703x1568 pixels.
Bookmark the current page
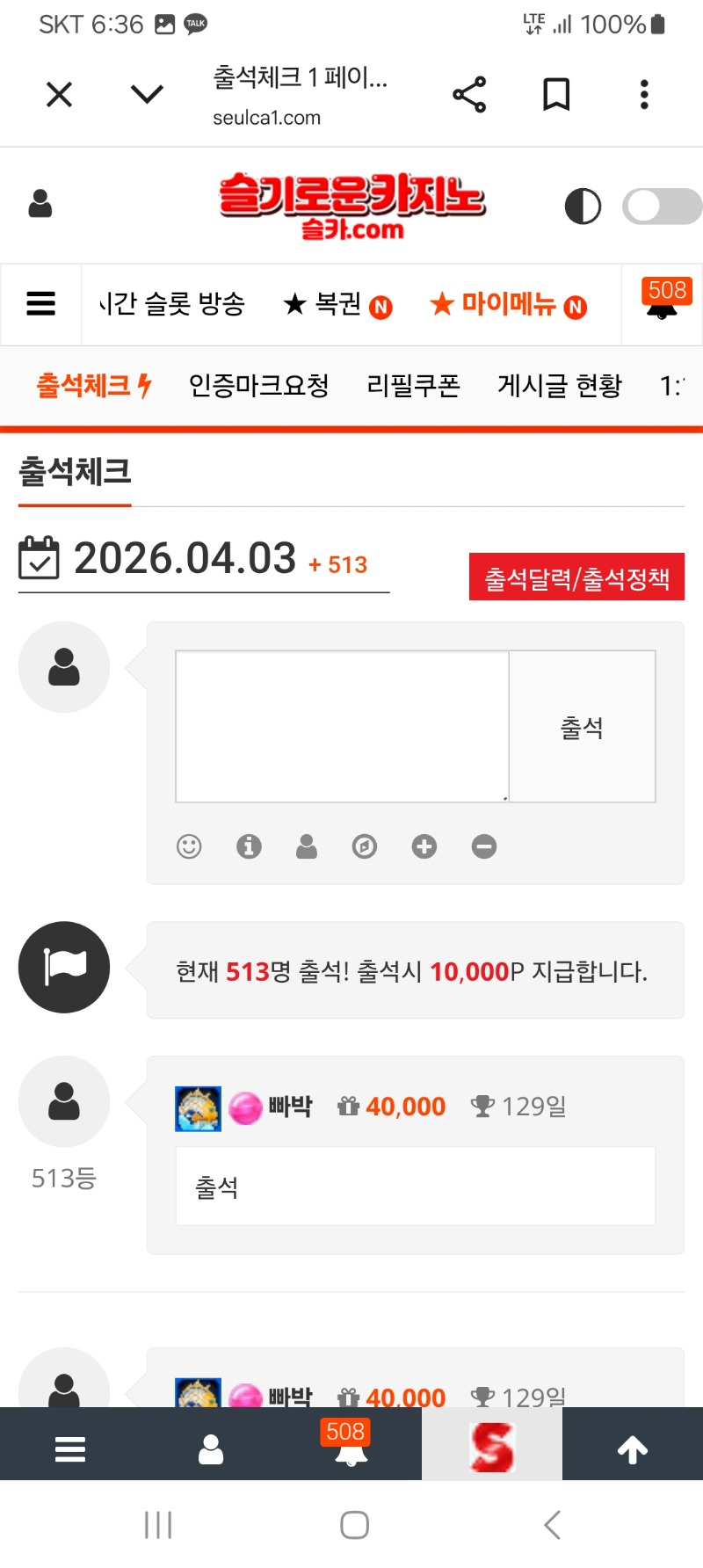[x=556, y=94]
